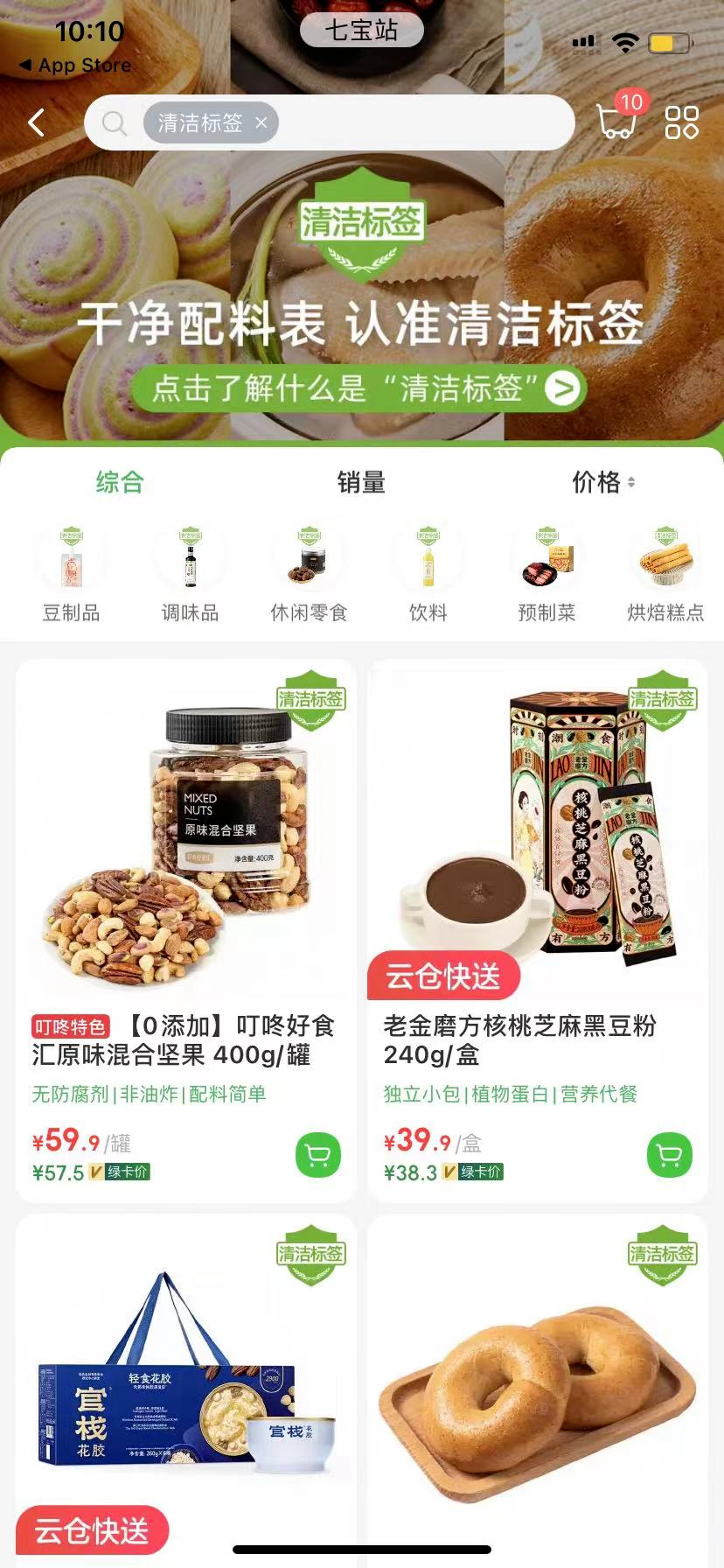
Task: Open the shopping cart
Action: click(x=616, y=121)
